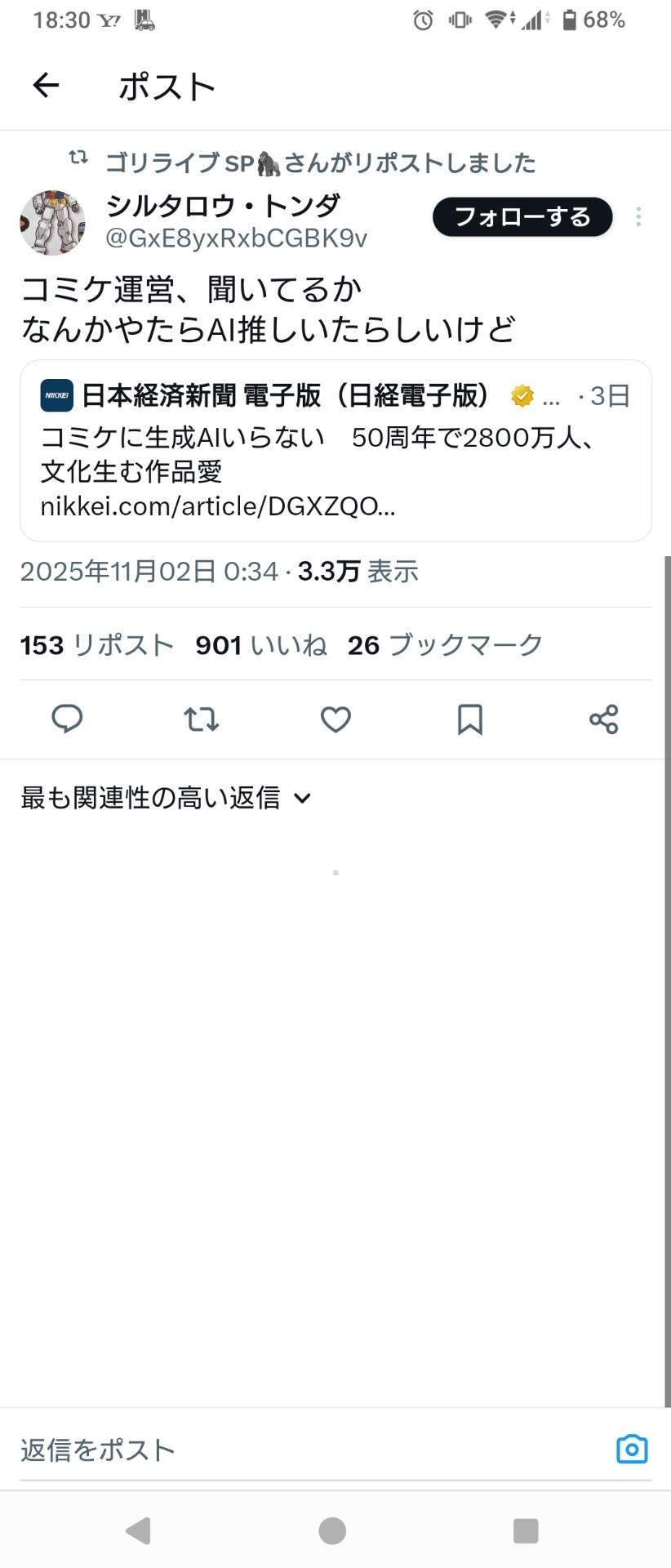
Task: Like this post with the heart icon
Action: pyautogui.click(x=335, y=719)
